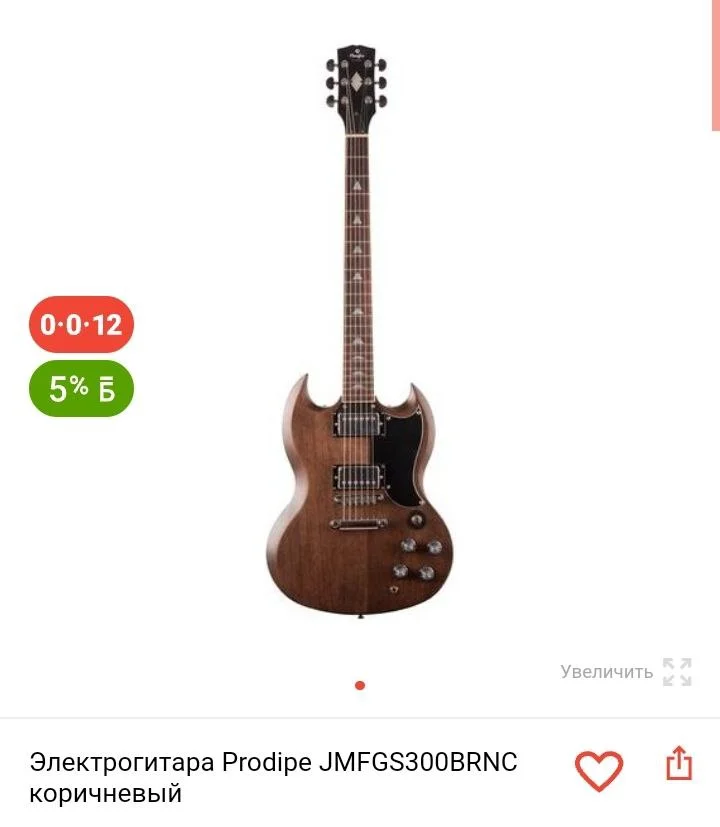This screenshot has height=827, width=720.
Task: Tap the 5% bonus badge
Action: tap(81, 388)
